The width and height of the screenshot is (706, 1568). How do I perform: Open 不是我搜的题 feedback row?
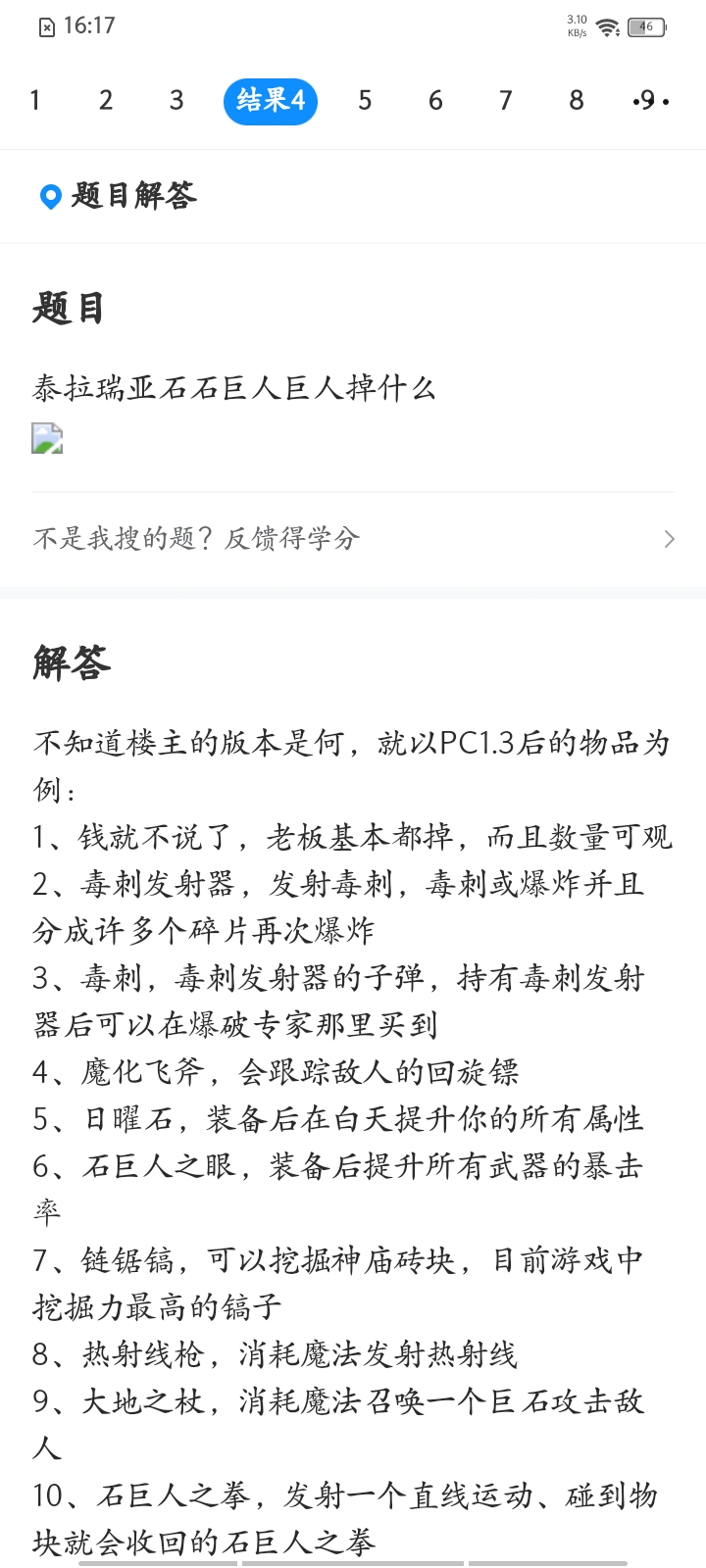click(353, 538)
